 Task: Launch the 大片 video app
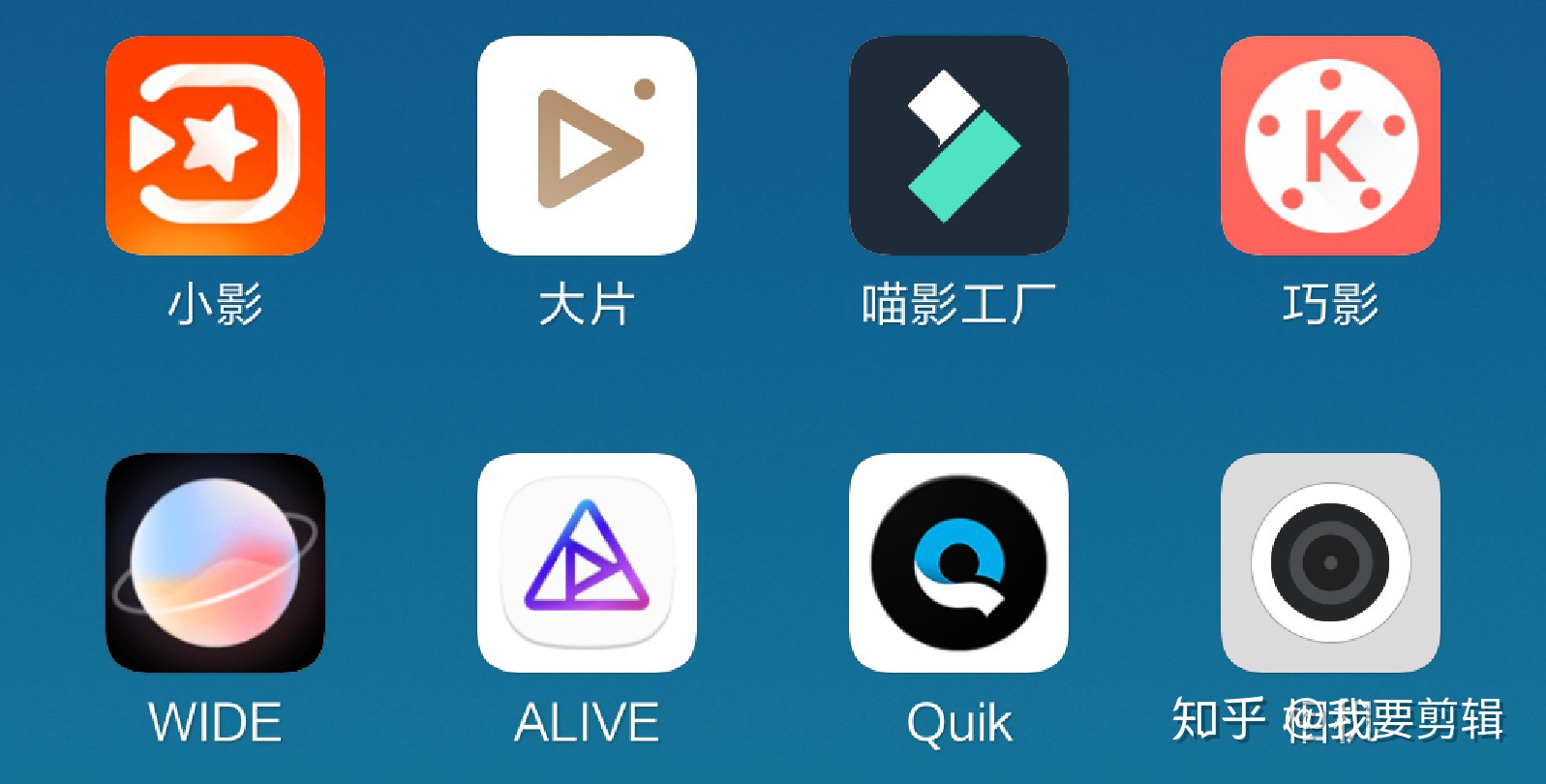[x=587, y=145]
